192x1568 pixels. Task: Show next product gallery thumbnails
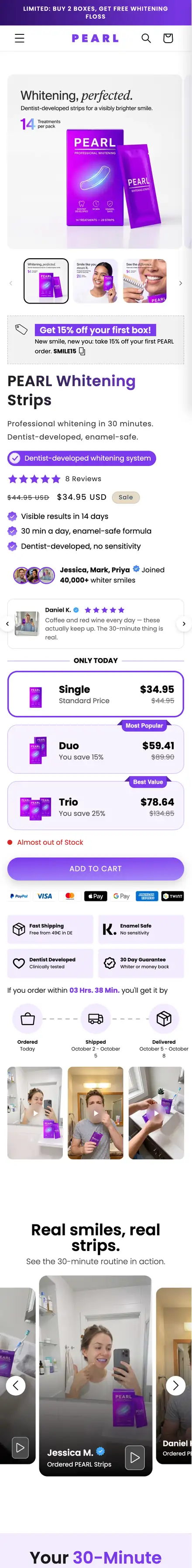tap(180, 283)
